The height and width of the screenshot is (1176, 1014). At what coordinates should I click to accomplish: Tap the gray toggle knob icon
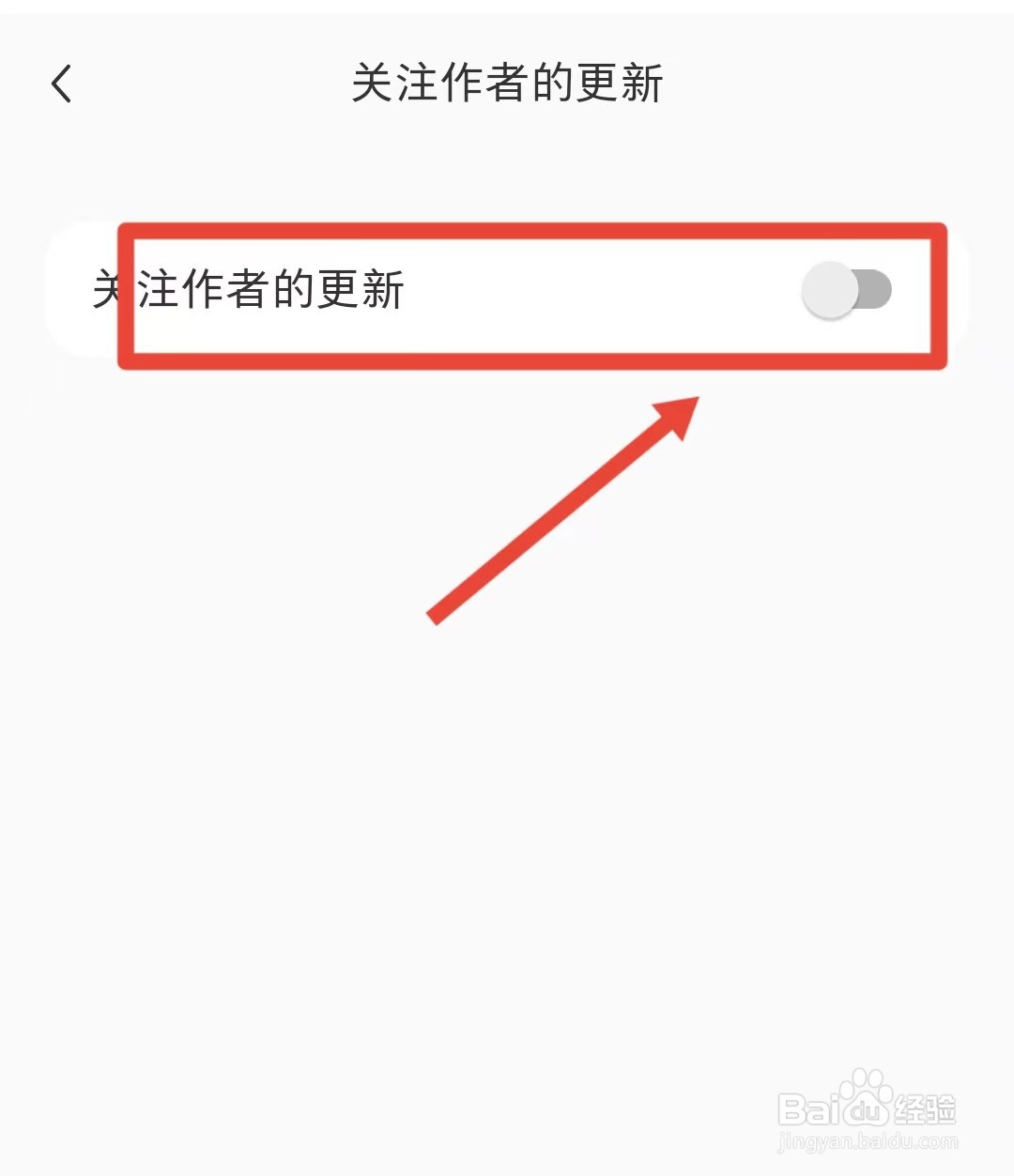[x=830, y=290]
